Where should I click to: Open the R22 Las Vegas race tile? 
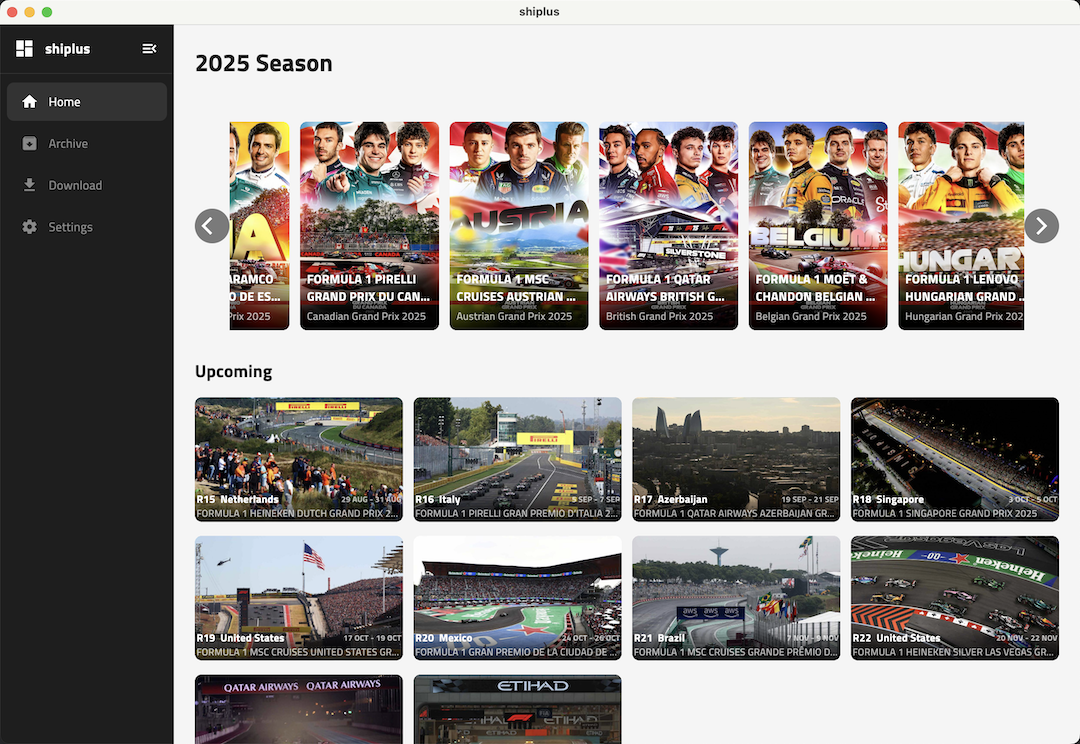click(x=954, y=597)
